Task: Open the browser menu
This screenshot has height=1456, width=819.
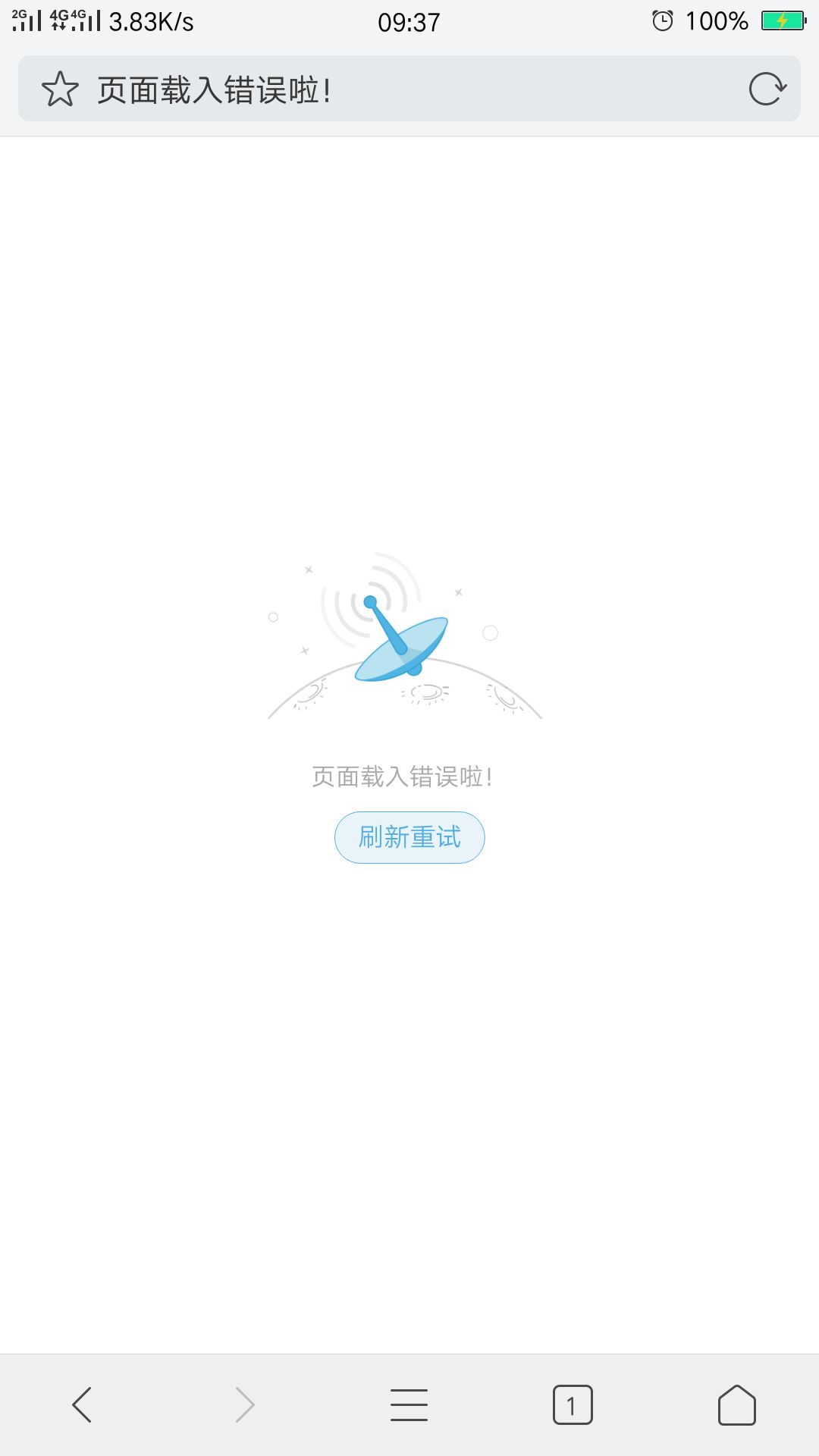Action: click(x=409, y=1404)
